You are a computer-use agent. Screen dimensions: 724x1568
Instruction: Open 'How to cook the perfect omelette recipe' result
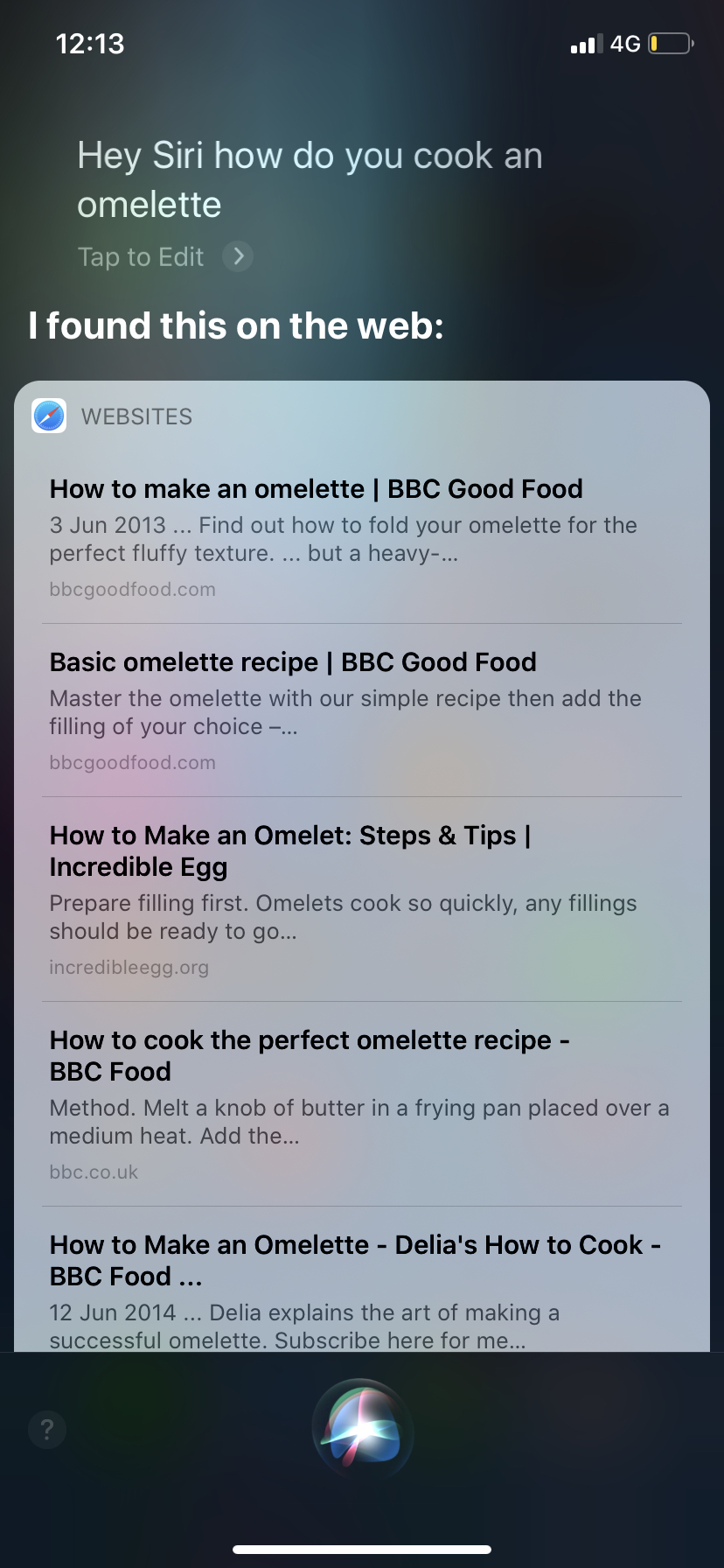click(x=362, y=1104)
